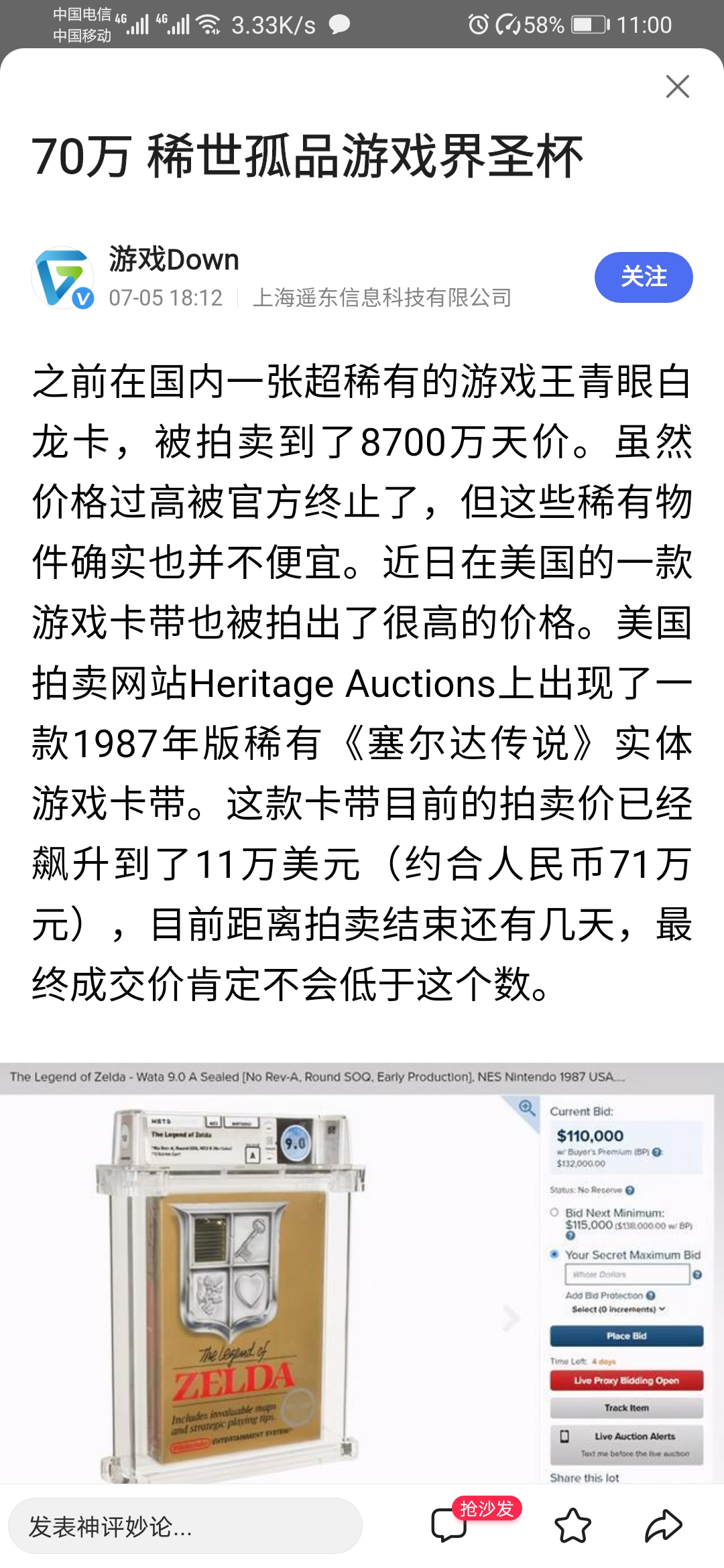Open the 游戏Down author avatar
The height and width of the screenshot is (1568, 724).
[x=63, y=277]
